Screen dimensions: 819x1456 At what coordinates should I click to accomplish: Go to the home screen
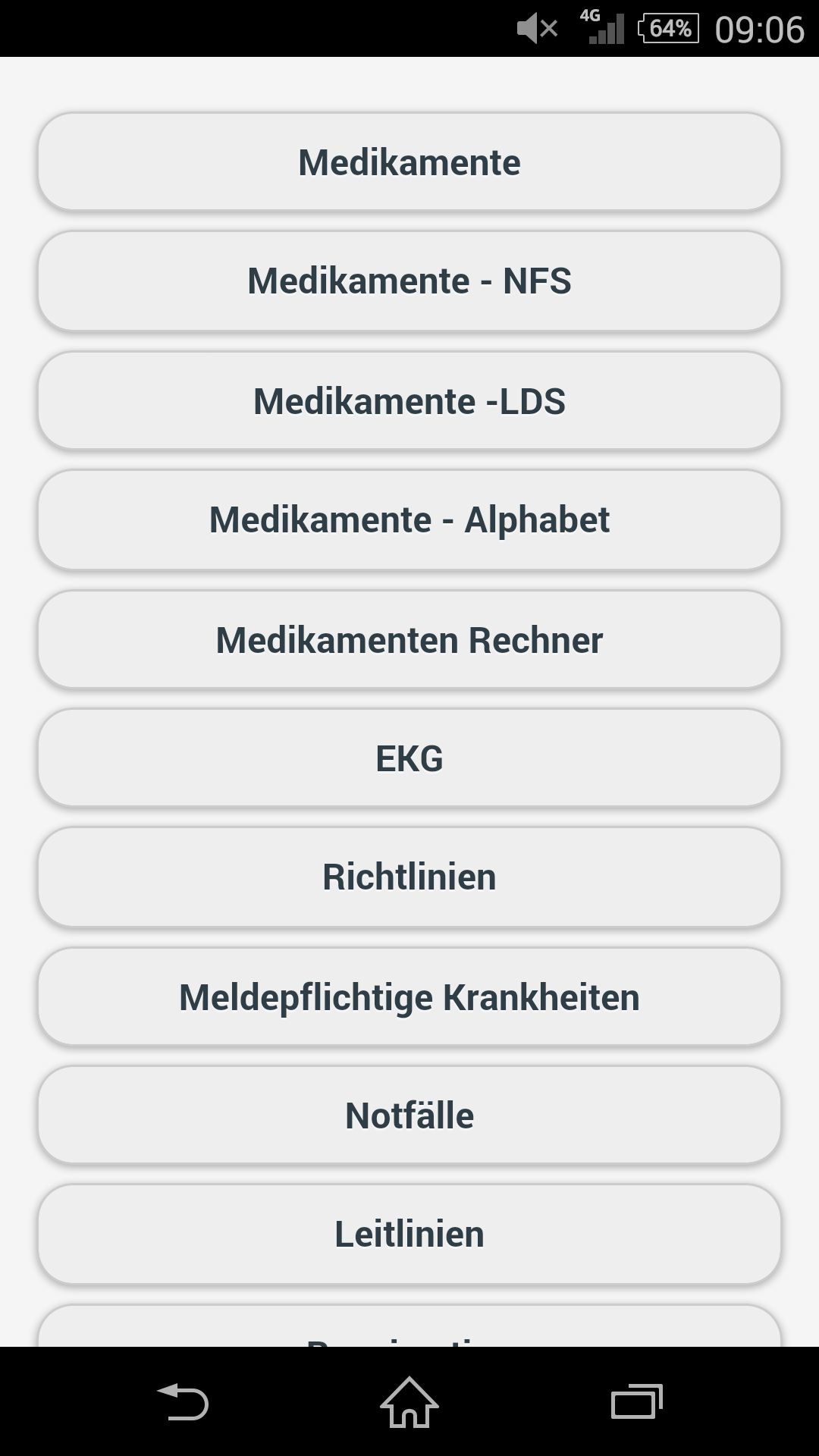[409, 1401]
